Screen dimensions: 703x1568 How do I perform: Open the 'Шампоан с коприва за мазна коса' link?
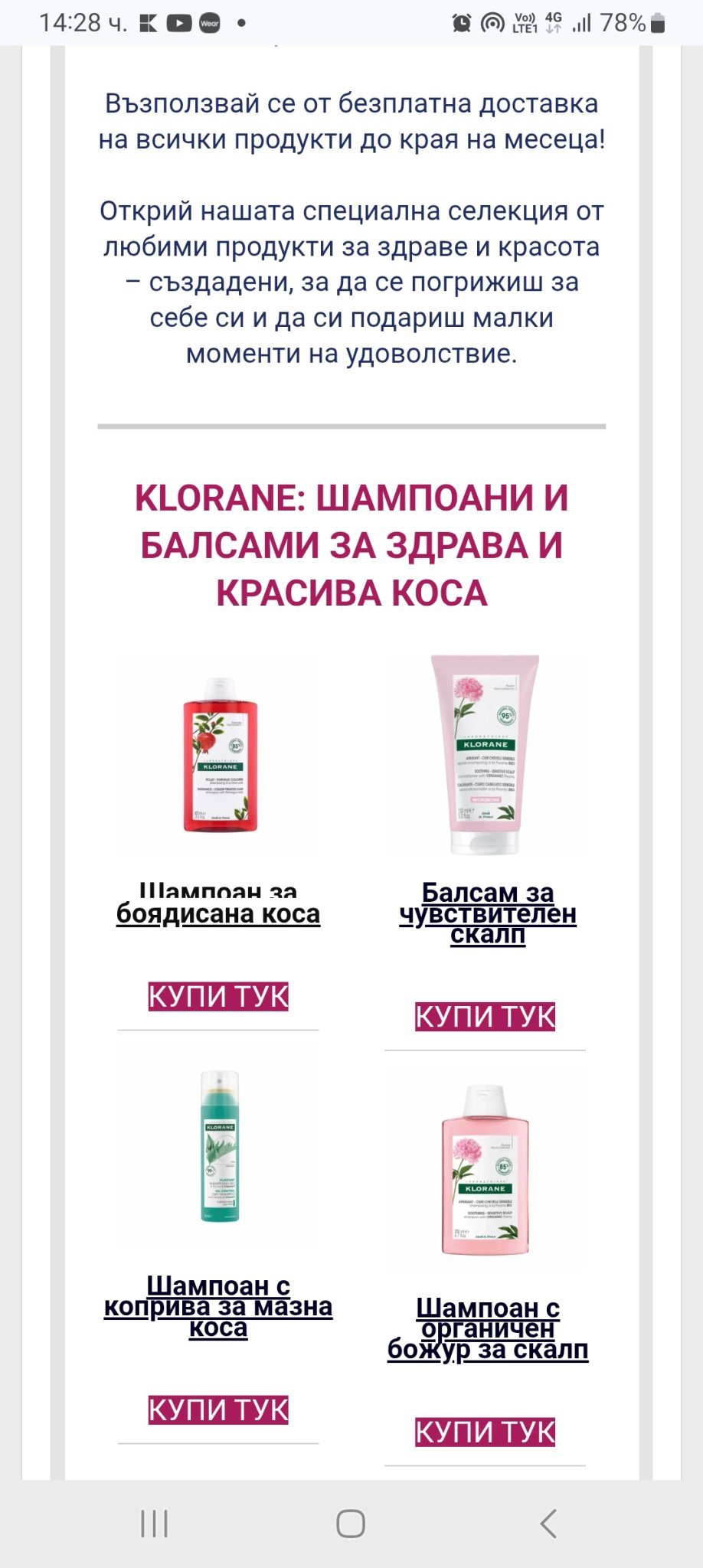pos(218,1306)
